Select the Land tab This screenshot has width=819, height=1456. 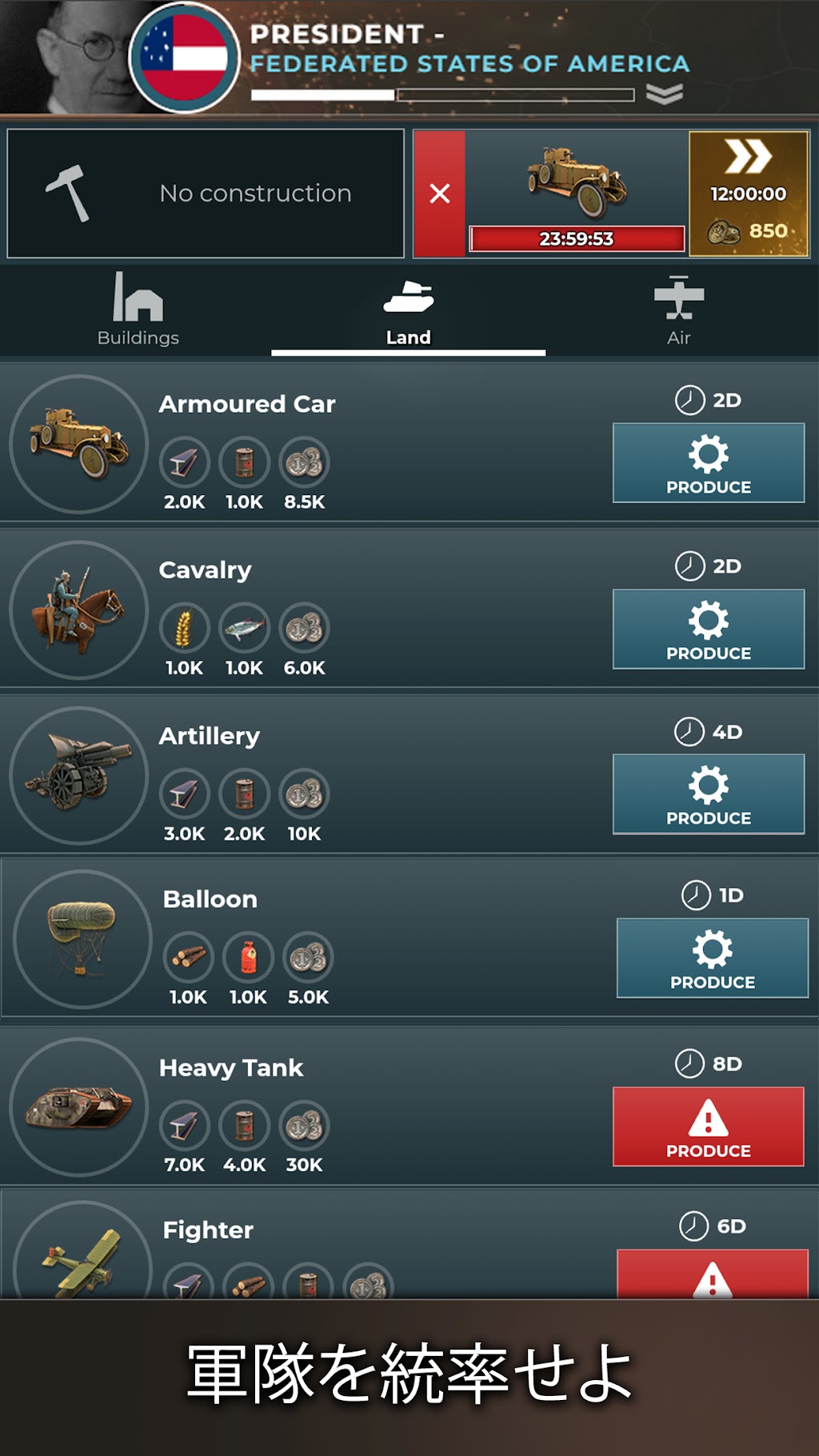[x=409, y=314]
